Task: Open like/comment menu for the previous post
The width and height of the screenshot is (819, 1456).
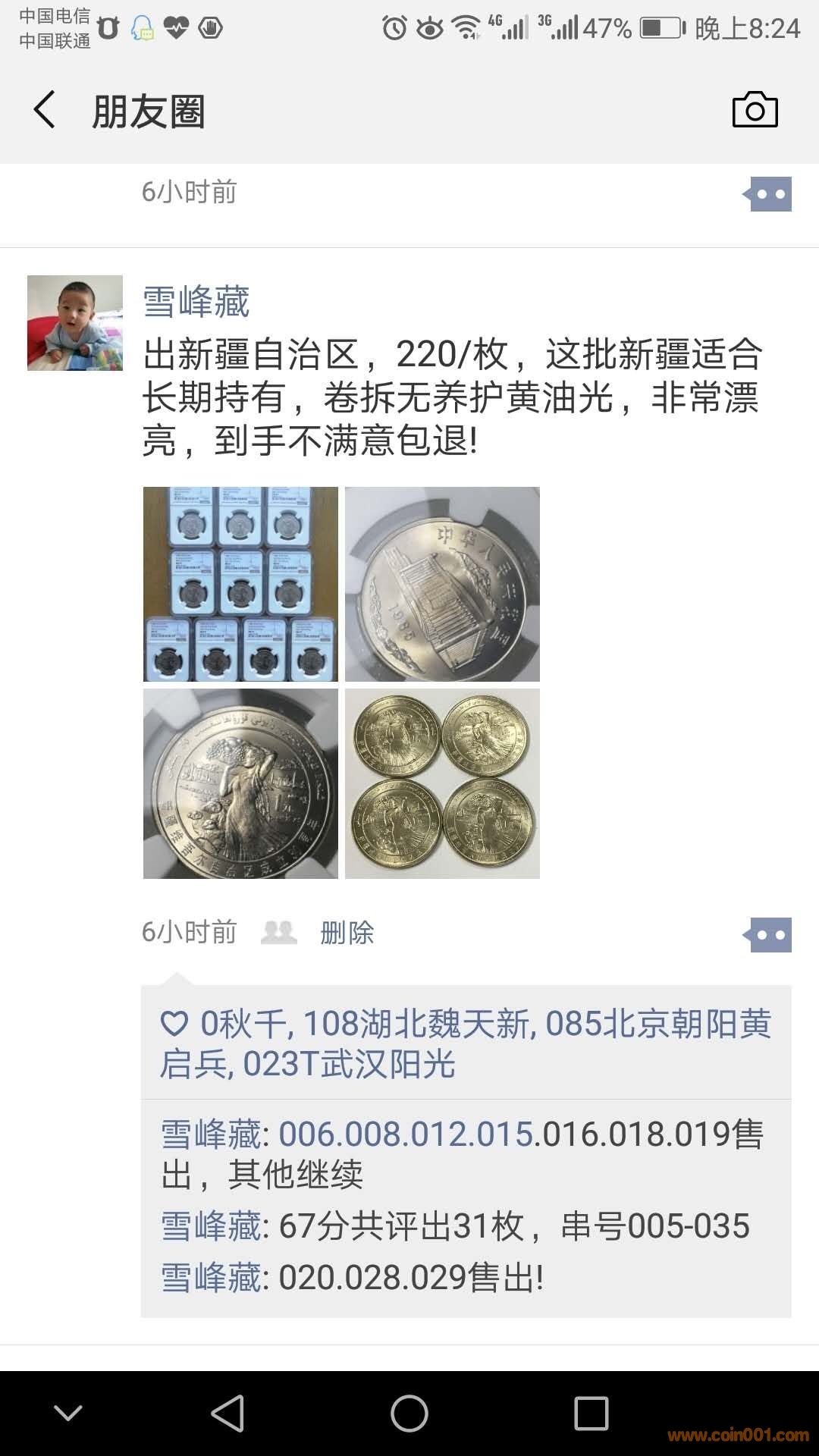Action: (769, 194)
